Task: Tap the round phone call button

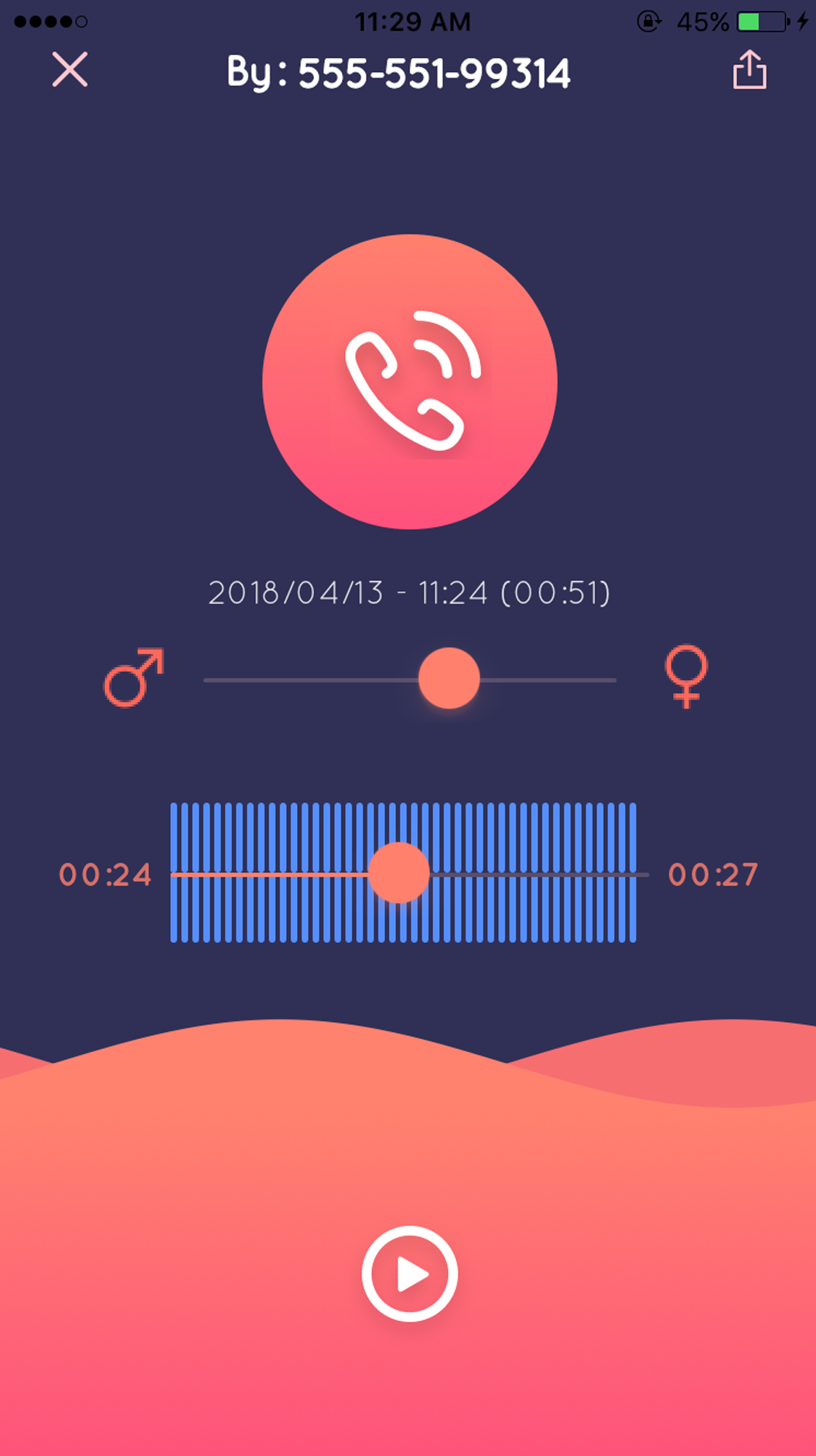Action: click(409, 382)
